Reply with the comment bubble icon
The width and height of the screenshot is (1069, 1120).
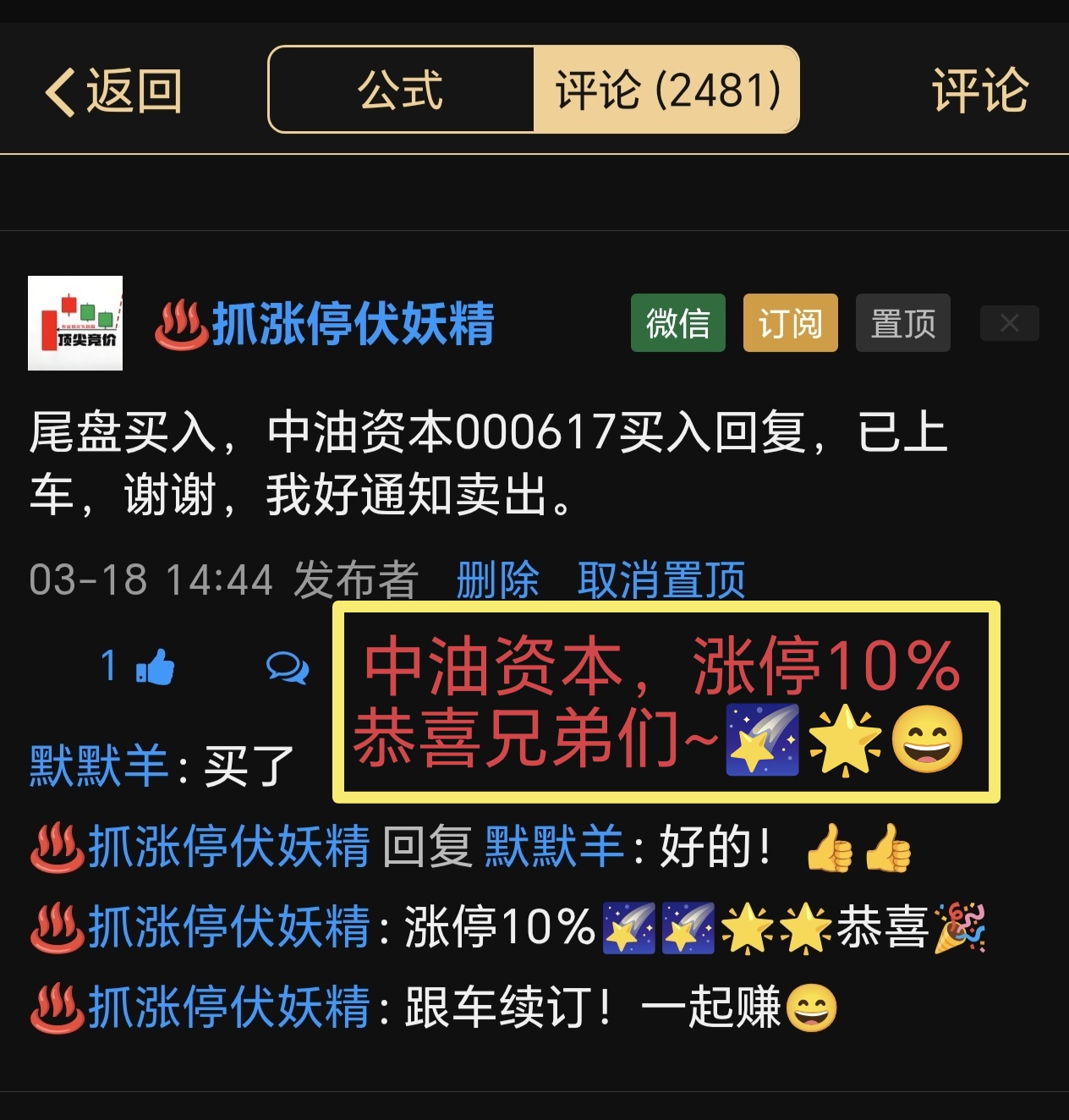(x=288, y=668)
